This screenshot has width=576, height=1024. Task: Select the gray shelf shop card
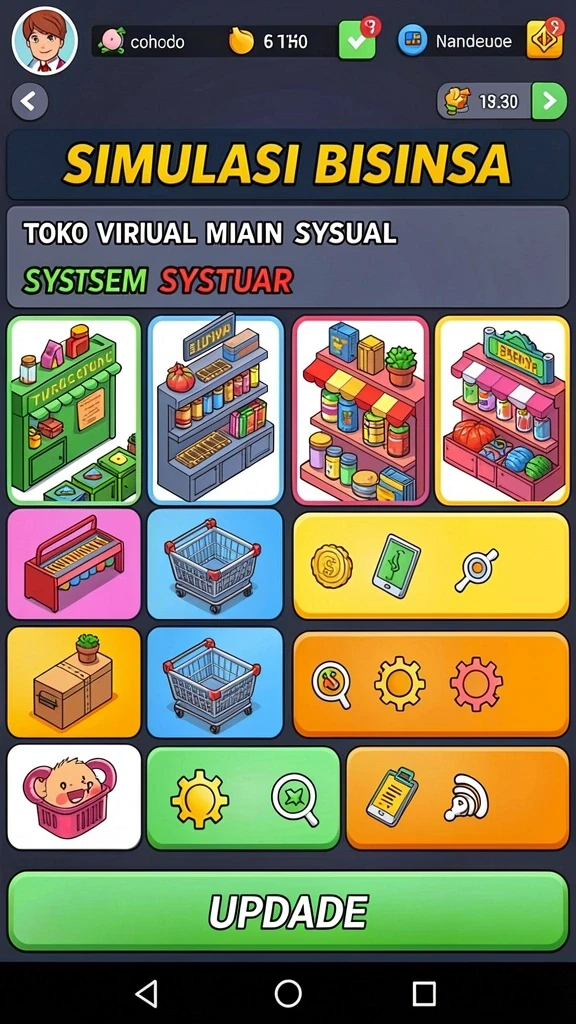pos(216,410)
